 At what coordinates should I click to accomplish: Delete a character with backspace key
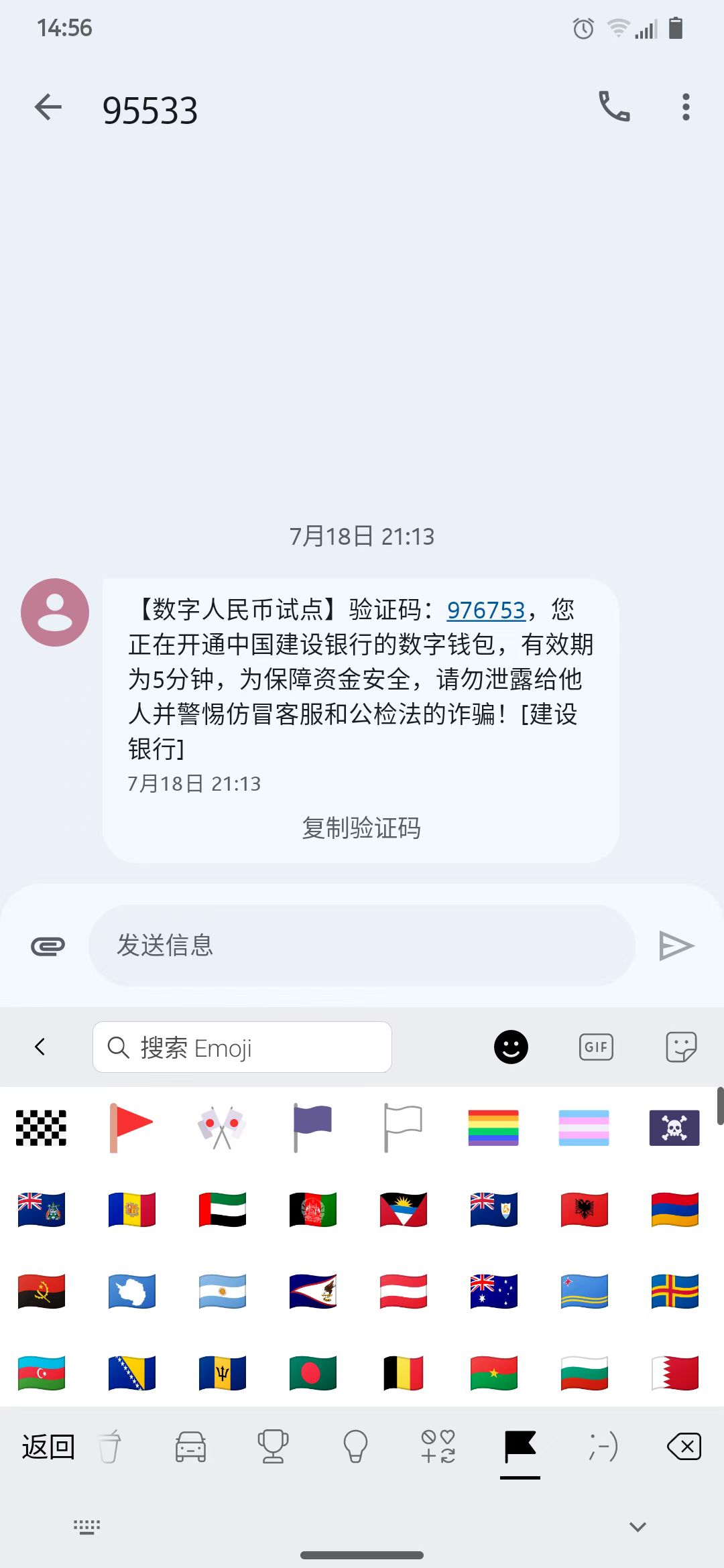click(684, 1447)
